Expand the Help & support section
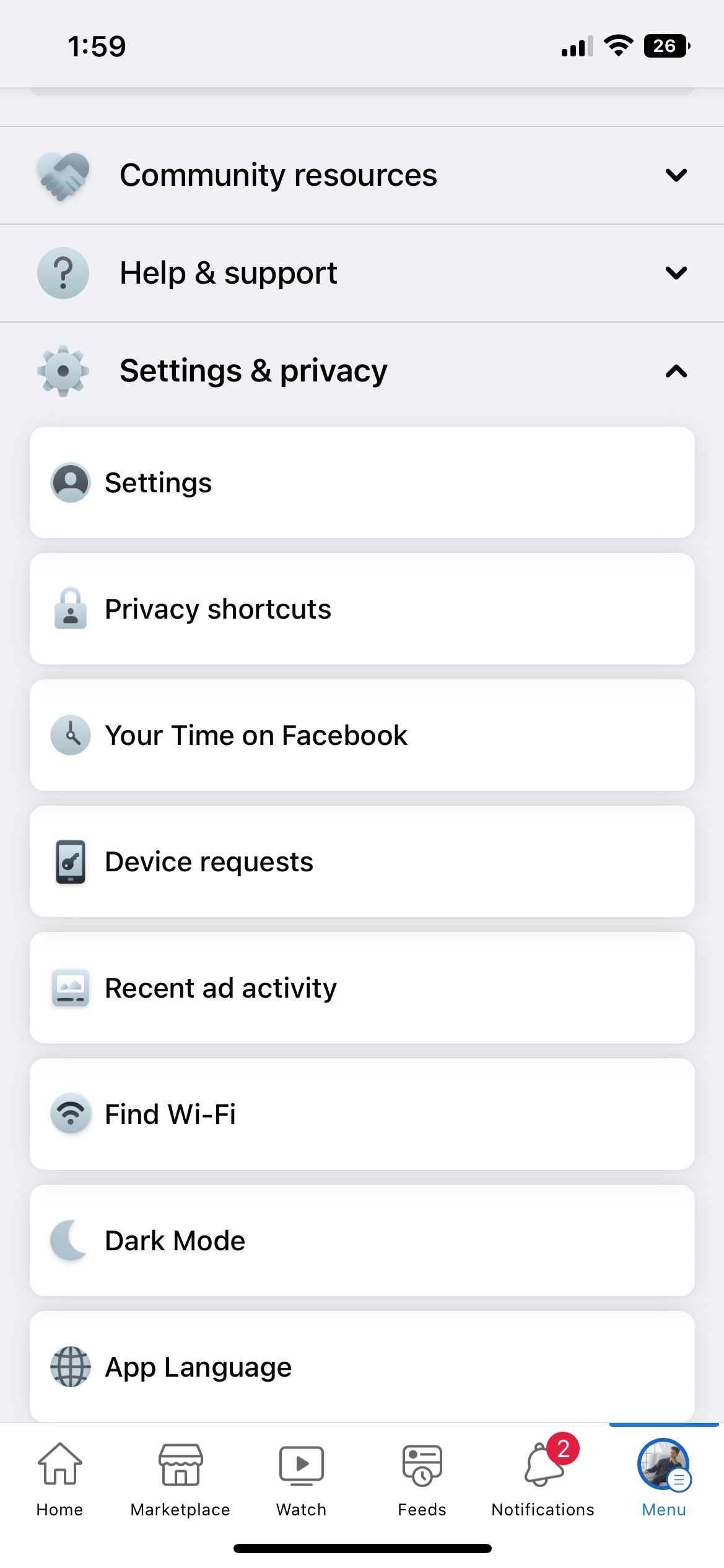Viewport: 724px width, 1568px height. pos(362,273)
